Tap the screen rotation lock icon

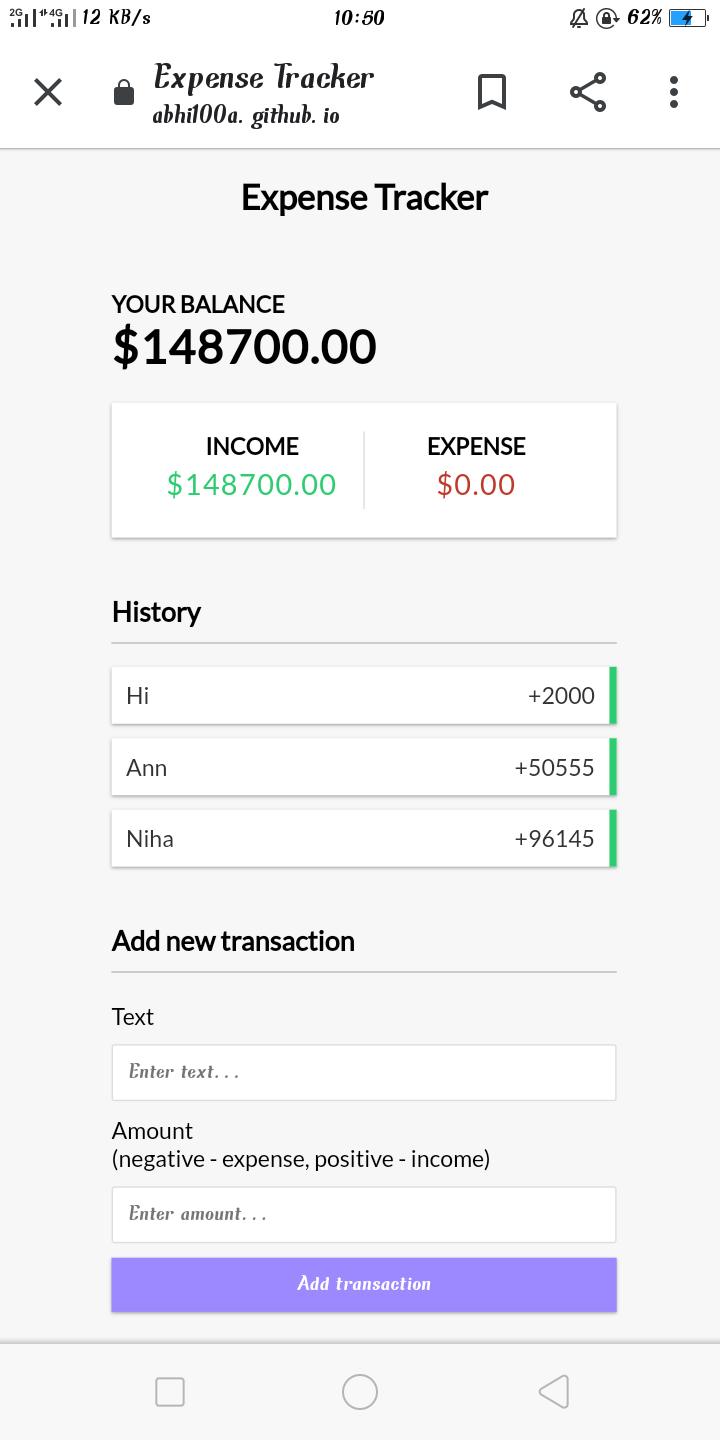tap(608, 17)
